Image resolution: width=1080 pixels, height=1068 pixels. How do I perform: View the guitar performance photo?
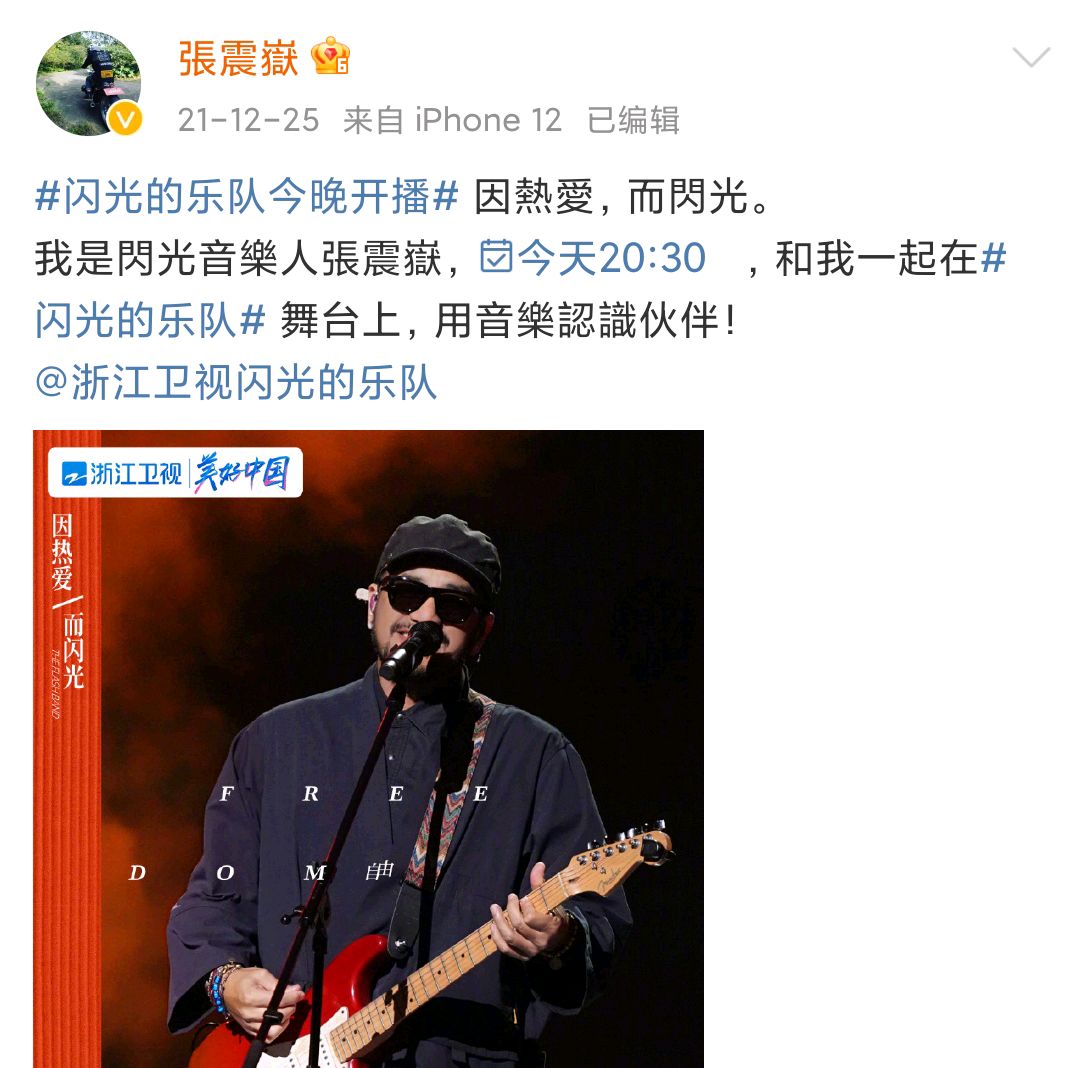coord(368,748)
